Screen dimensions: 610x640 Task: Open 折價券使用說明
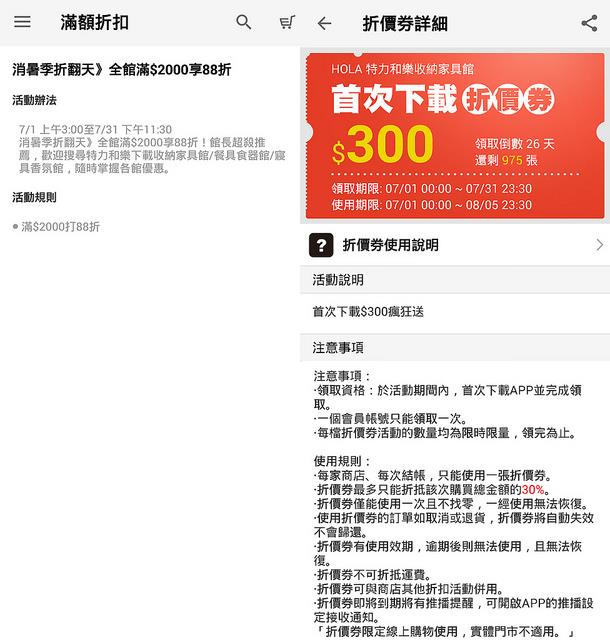click(x=458, y=245)
